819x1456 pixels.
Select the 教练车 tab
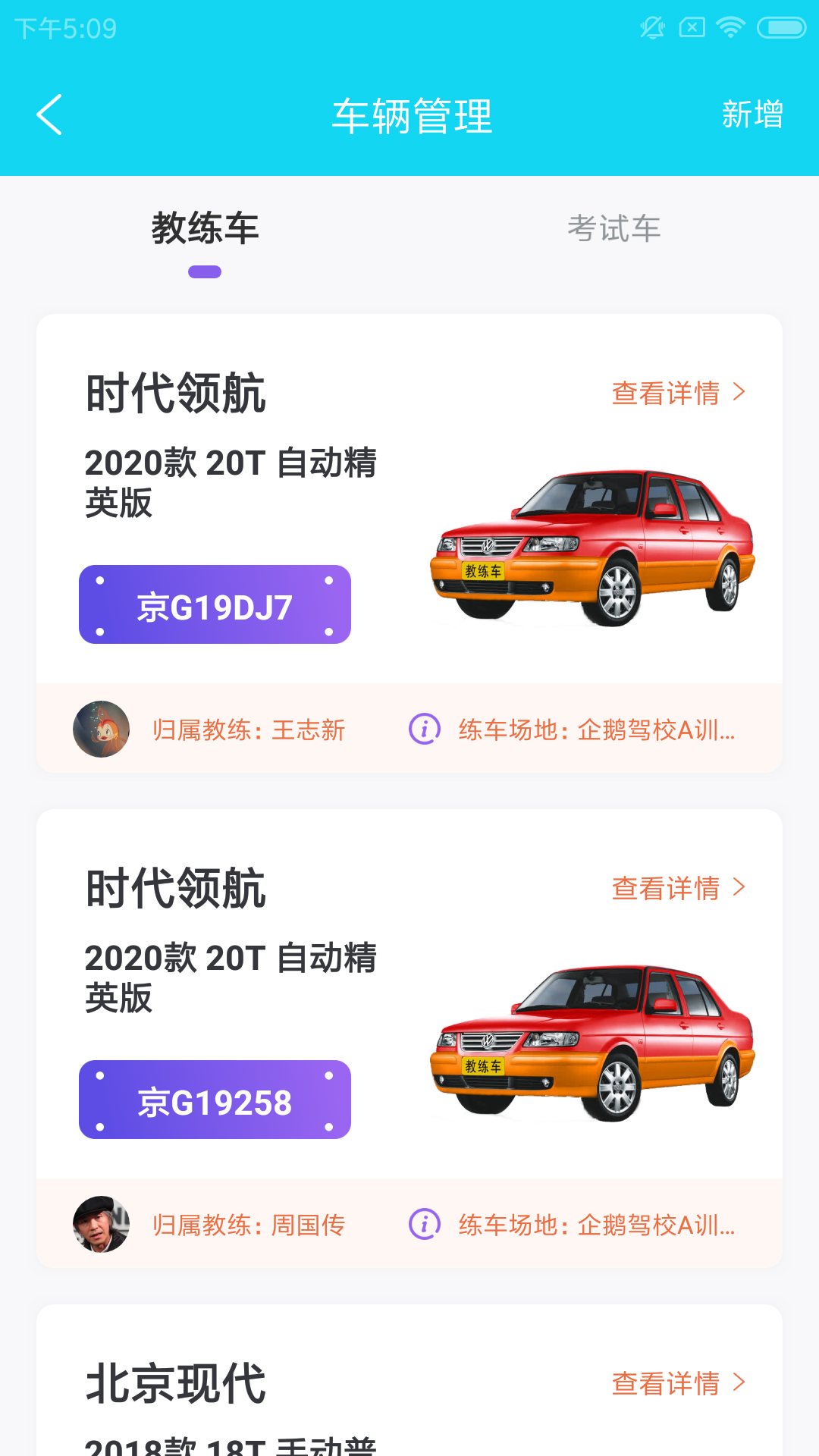point(203,229)
